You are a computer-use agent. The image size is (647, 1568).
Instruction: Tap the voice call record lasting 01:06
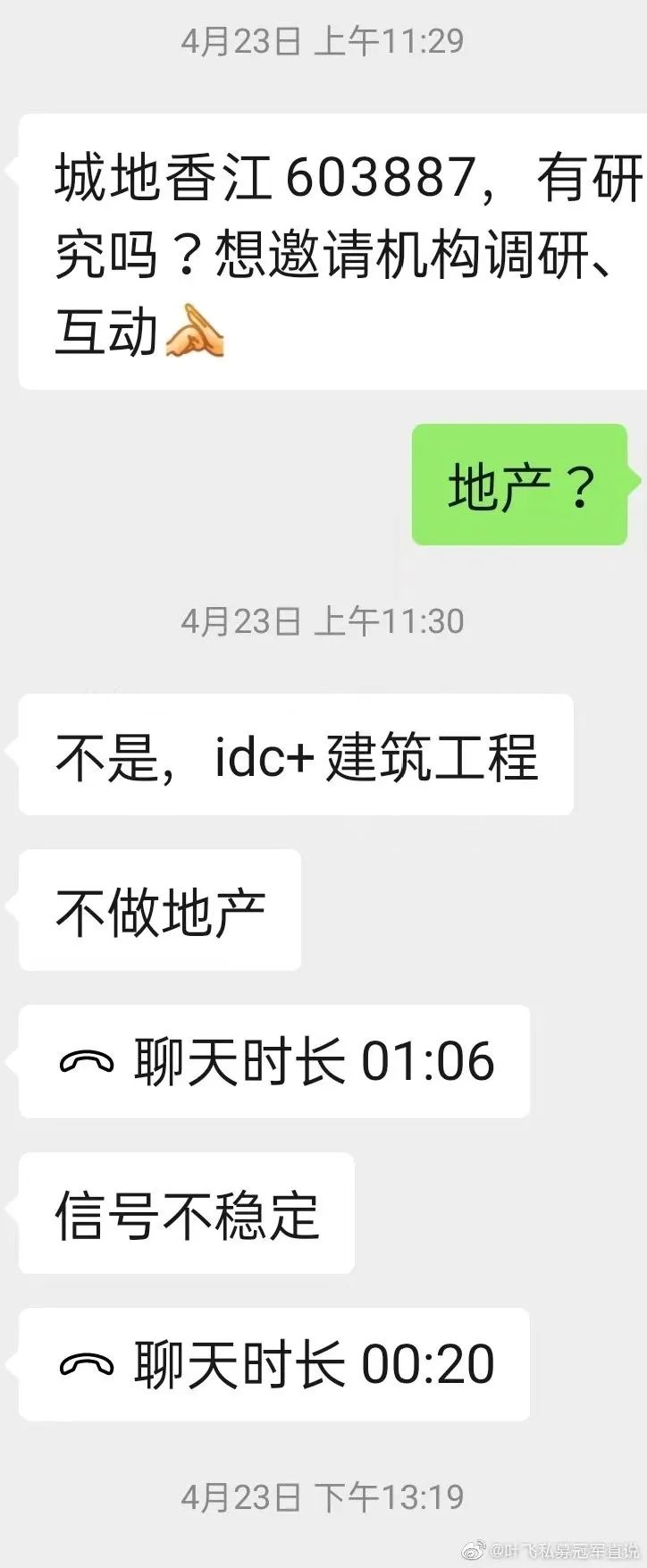(274, 1061)
